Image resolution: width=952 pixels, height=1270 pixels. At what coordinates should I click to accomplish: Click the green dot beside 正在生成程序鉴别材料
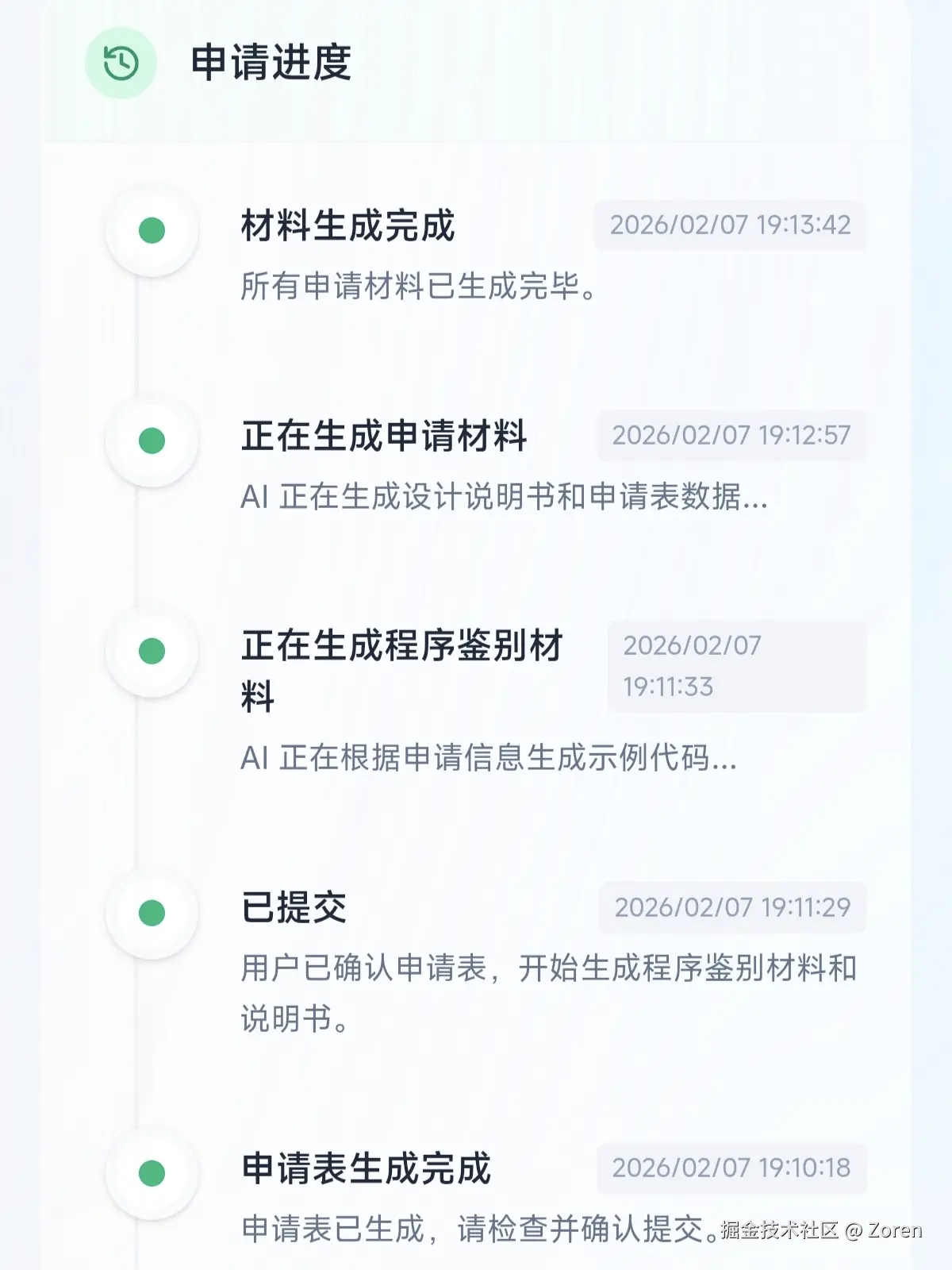tap(152, 651)
